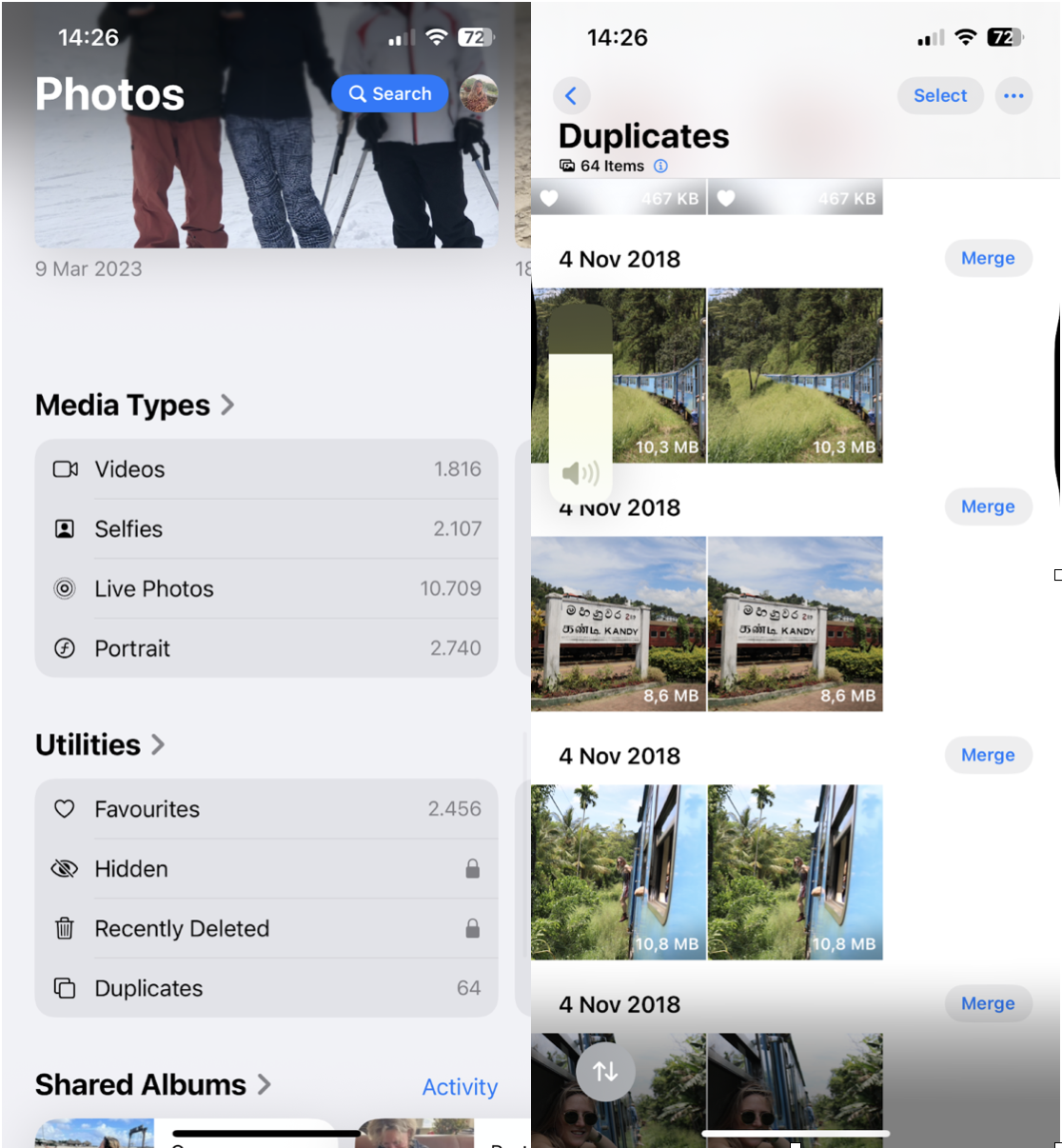Go back from the Duplicates screen
Image resolution: width=1062 pixels, height=1148 pixels.
tap(571, 95)
